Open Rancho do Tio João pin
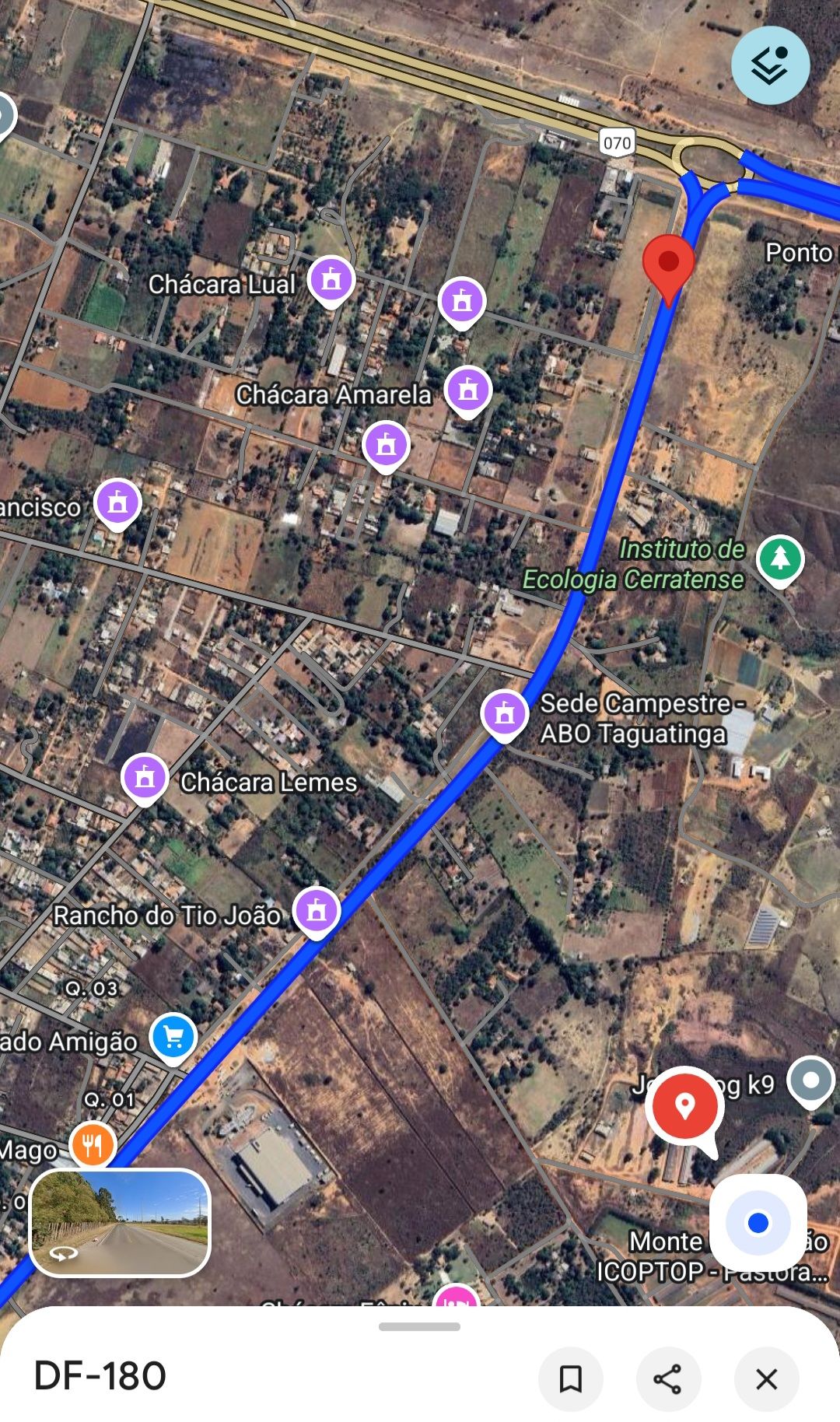The image size is (840, 1422). click(317, 911)
